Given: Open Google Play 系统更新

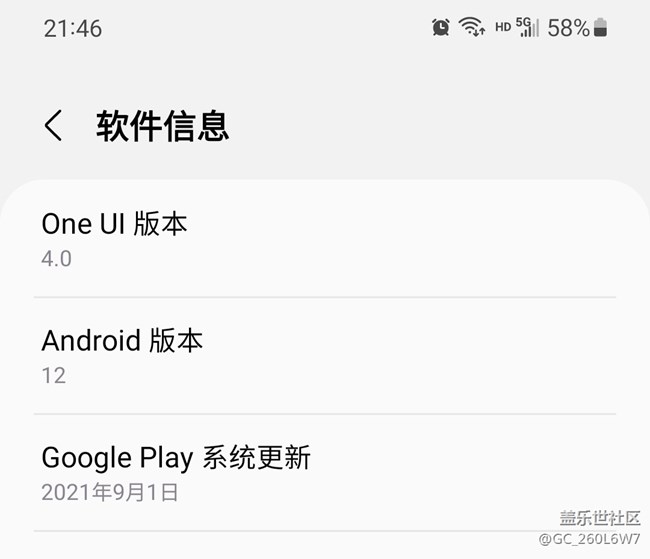Looking at the screenshot, I should pos(325,473).
